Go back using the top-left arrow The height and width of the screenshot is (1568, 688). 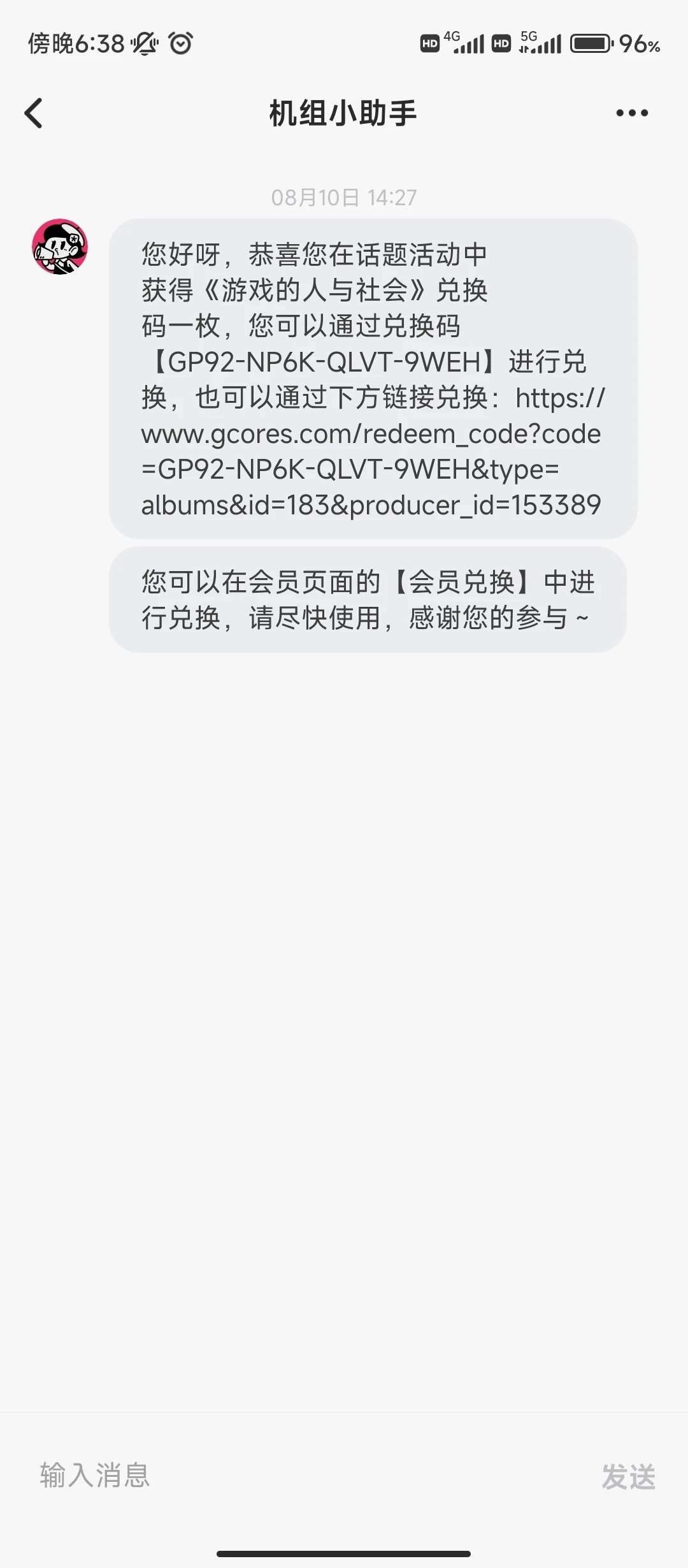pos(33,113)
